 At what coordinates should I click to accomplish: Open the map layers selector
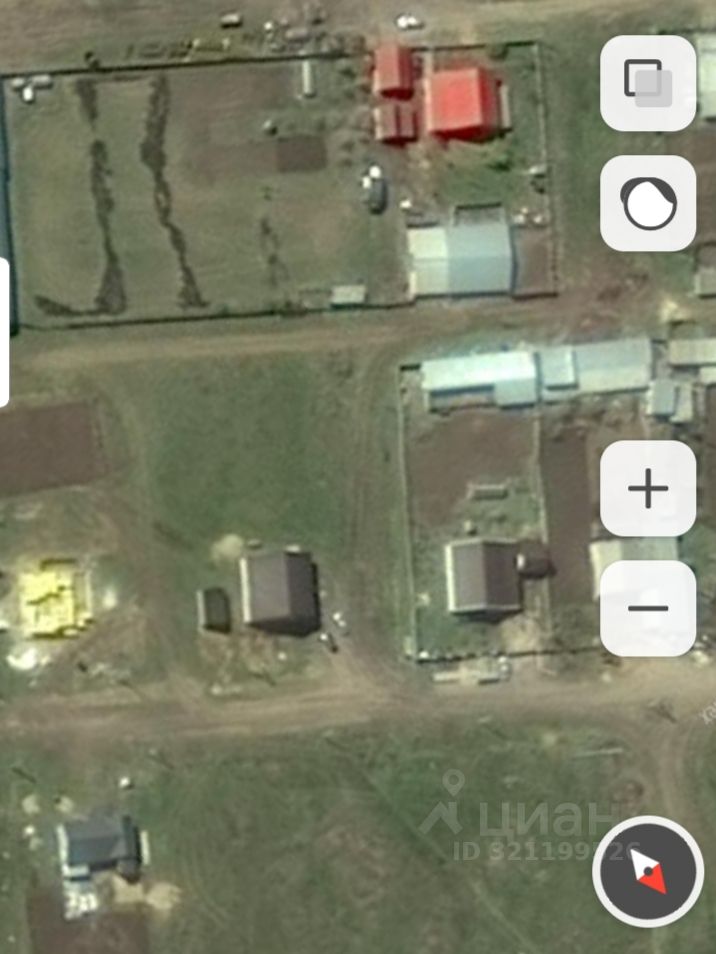[648, 83]
